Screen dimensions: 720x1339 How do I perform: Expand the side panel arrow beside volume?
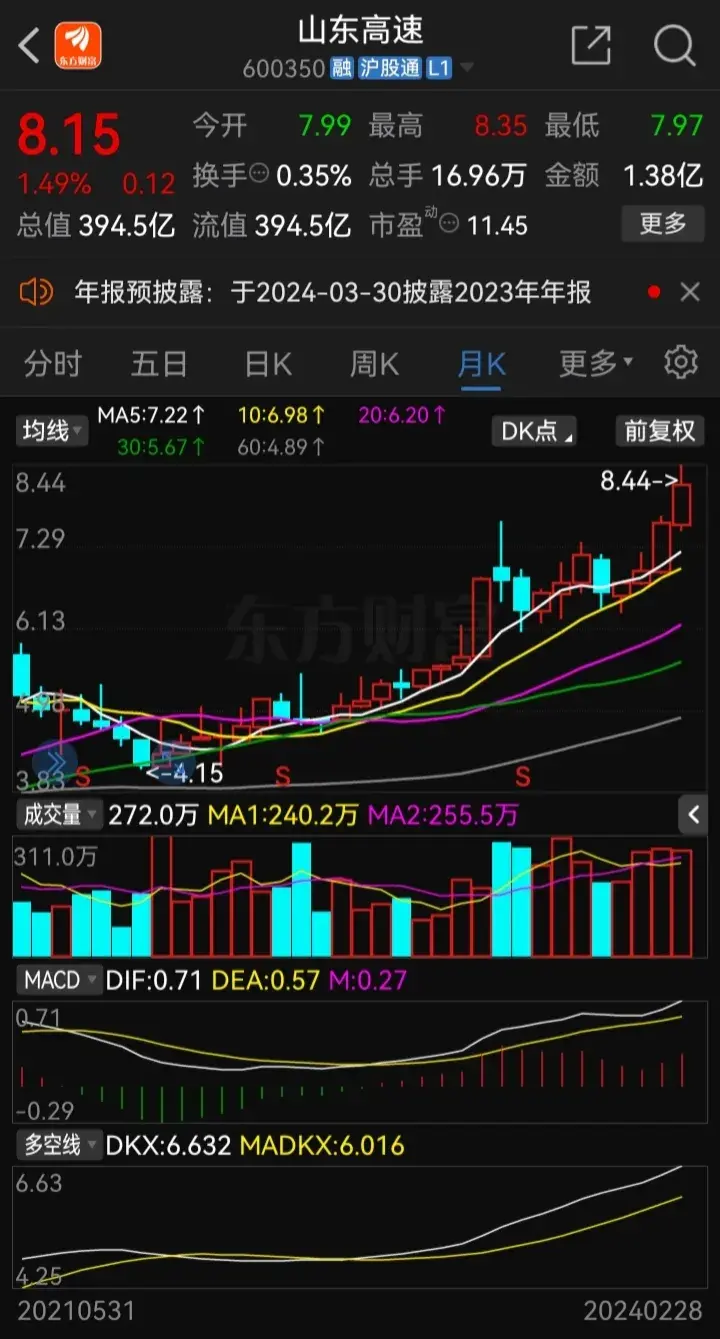coord(694,815)
